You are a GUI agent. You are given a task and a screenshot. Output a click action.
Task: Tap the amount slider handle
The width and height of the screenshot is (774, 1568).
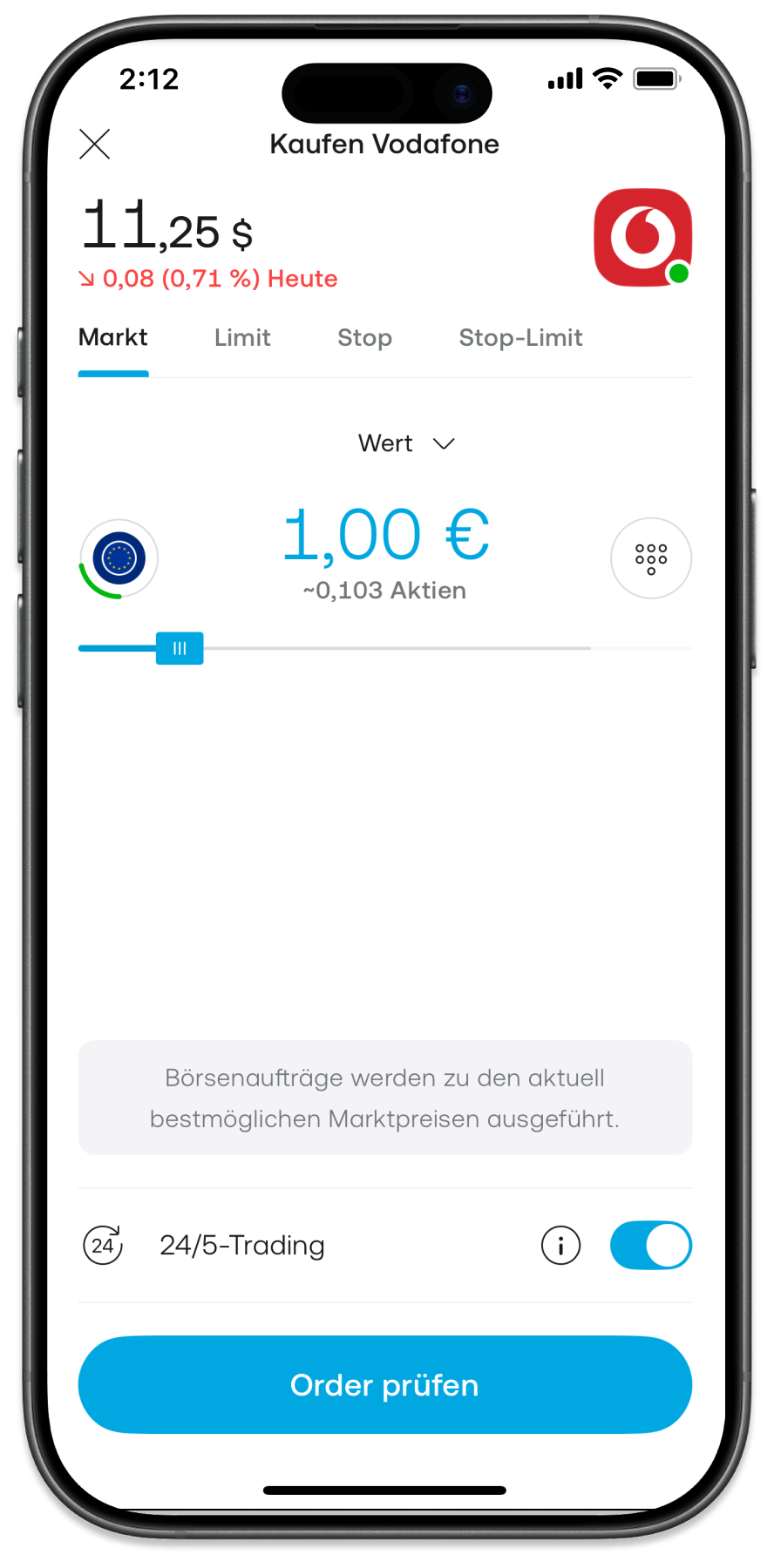[x=180, y=648]
